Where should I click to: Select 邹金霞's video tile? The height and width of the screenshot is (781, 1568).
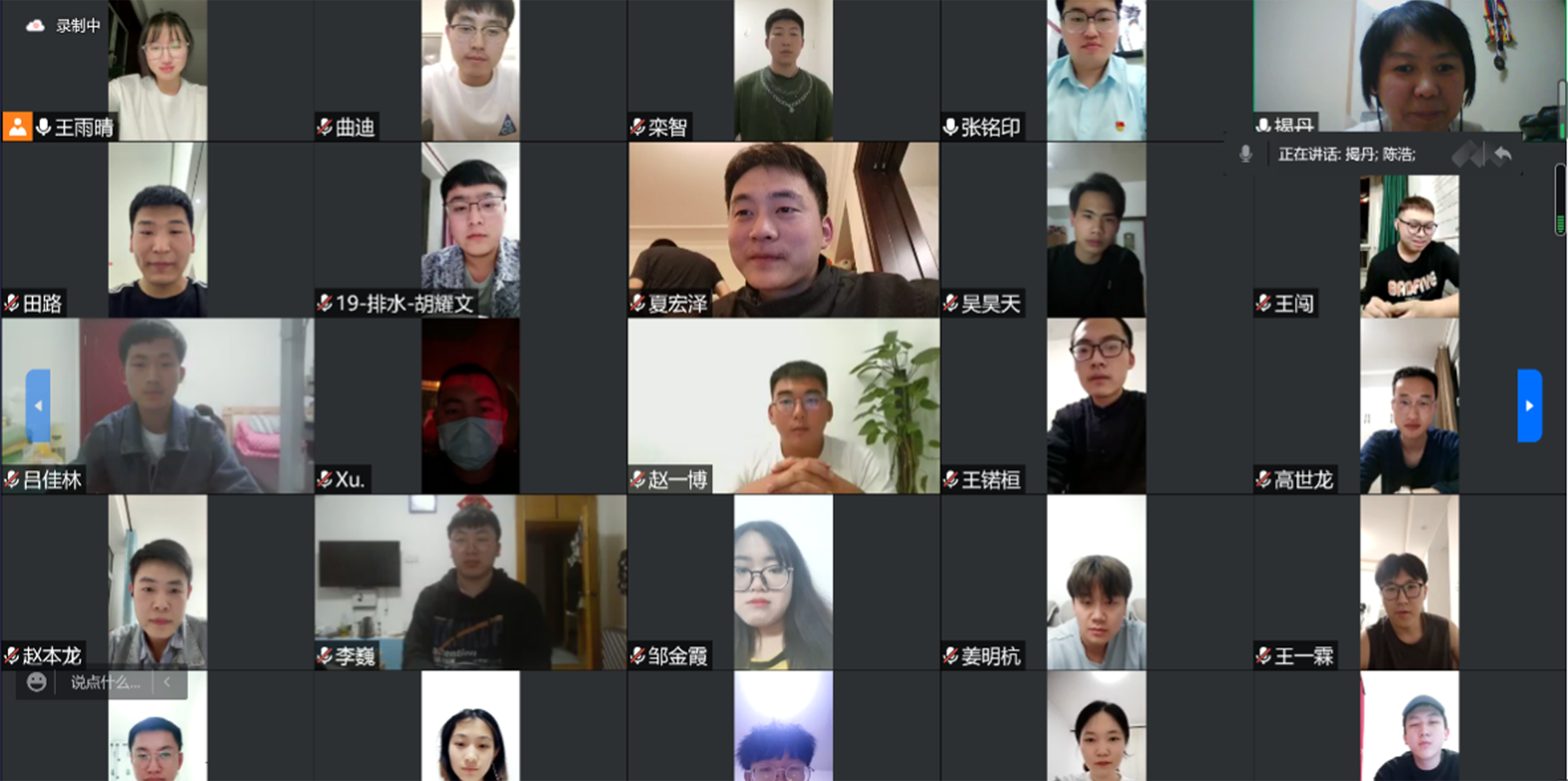pos(783,582)
